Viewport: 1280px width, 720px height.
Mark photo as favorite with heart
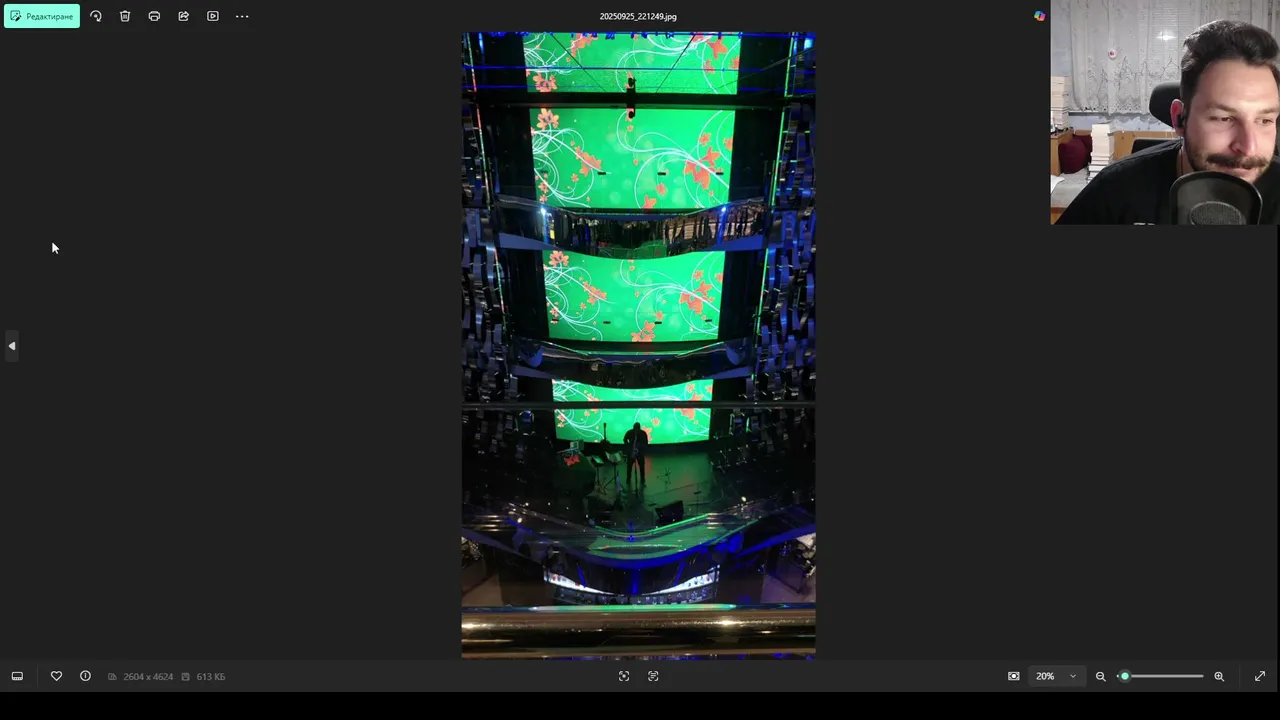tap(56, 676)
